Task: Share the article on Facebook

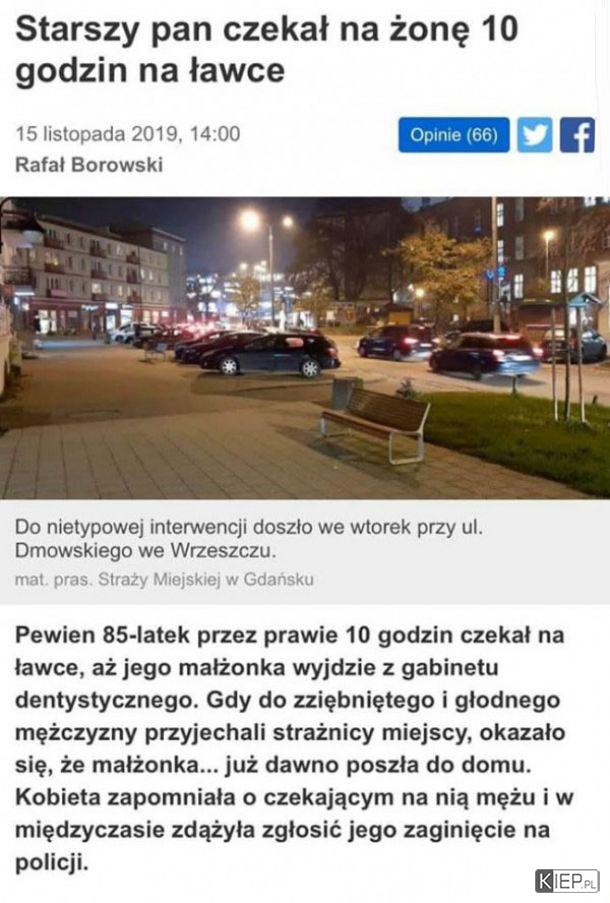Action: 577,135
